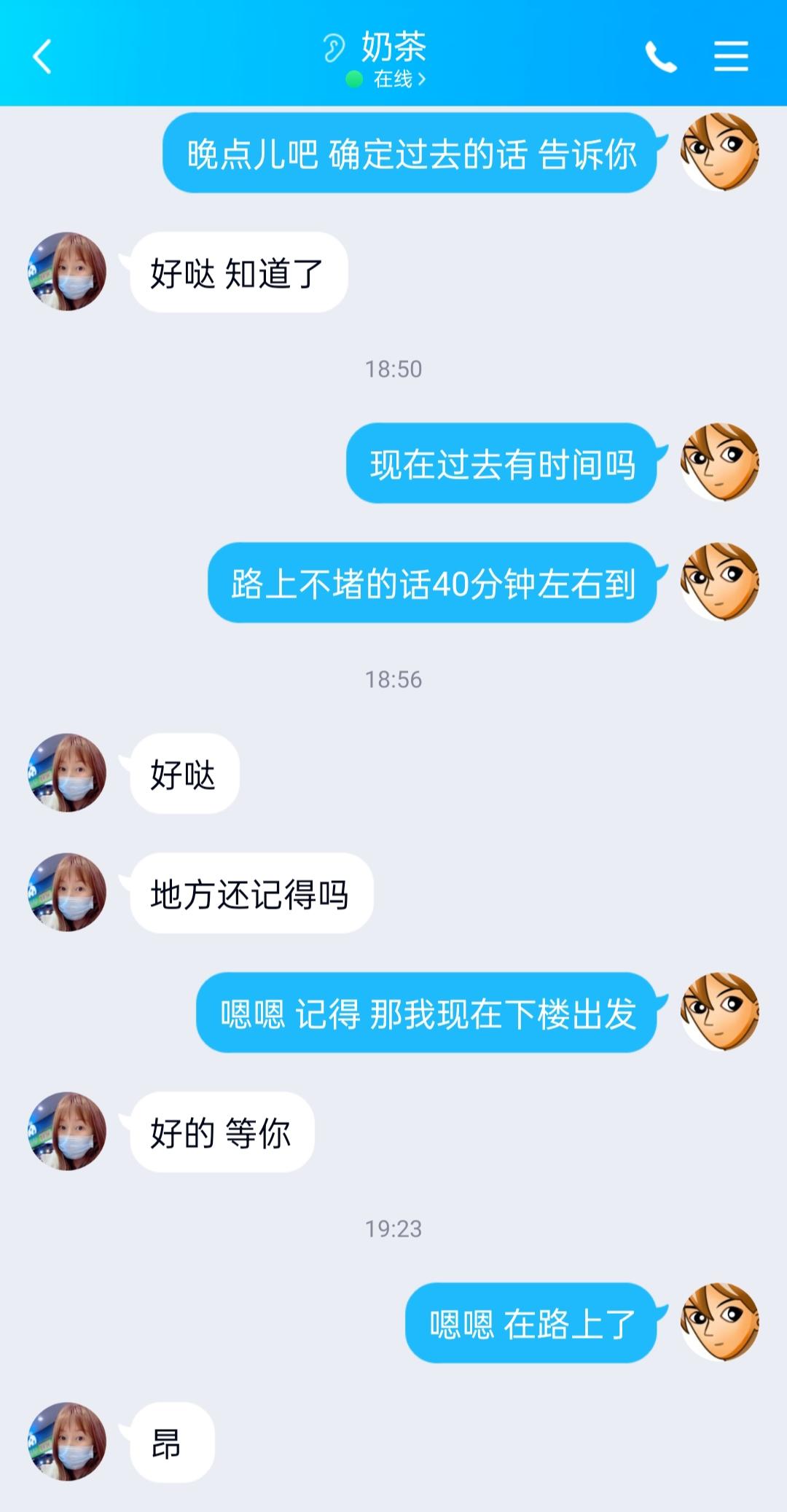Screen dimensions: 787x1512
Task: Open the chat settings menu
Action: coord(730,57)
